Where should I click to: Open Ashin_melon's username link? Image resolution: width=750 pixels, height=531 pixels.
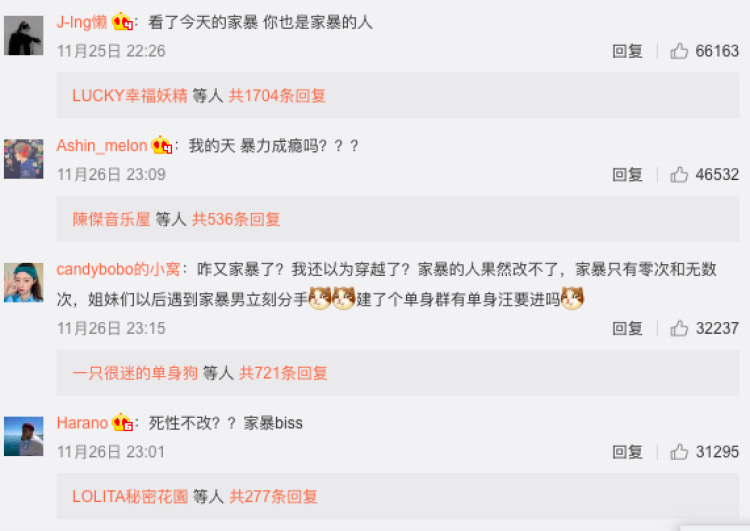click(101, 146)
